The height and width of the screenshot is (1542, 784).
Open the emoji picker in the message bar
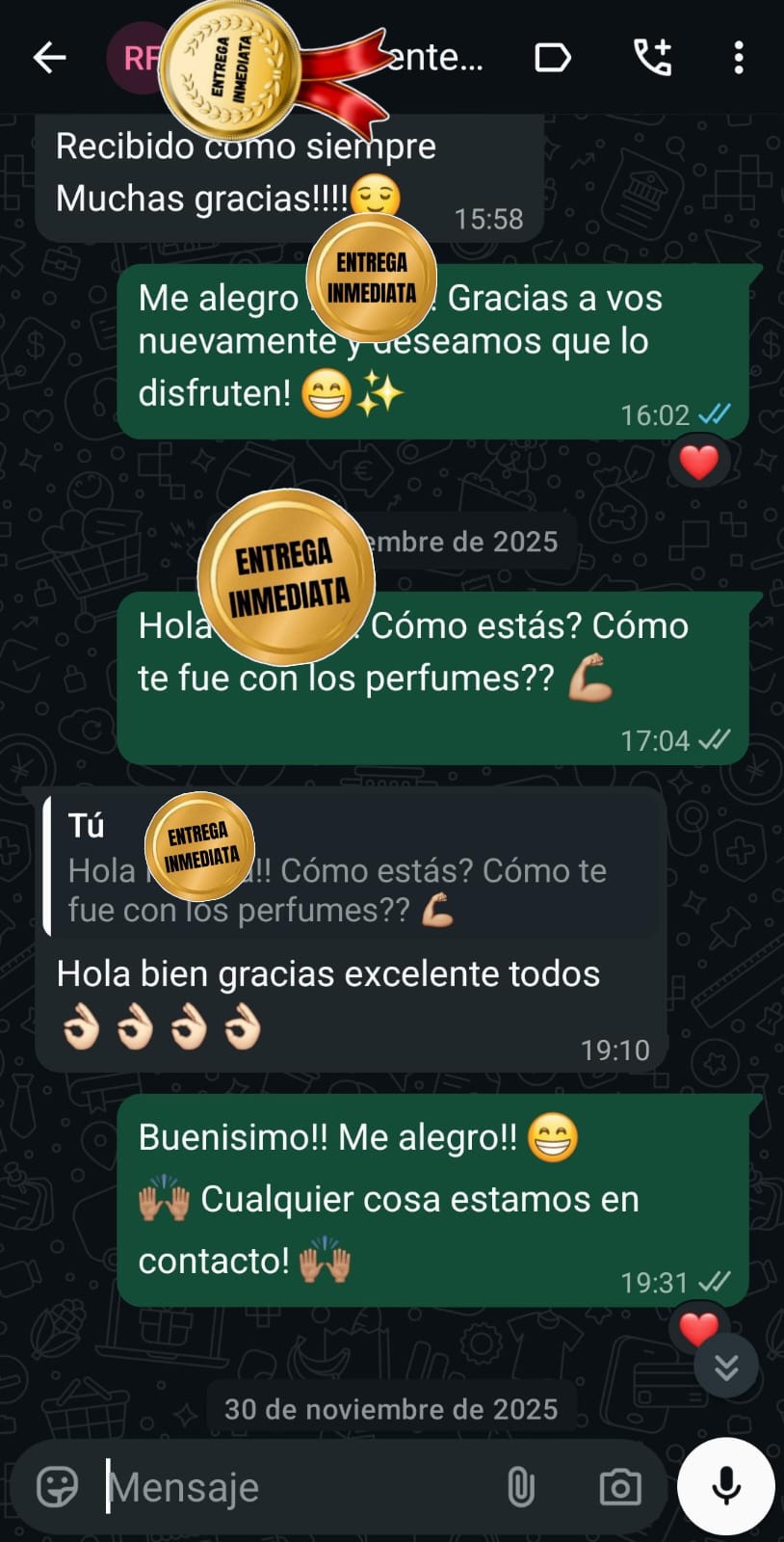(58, 1486)
